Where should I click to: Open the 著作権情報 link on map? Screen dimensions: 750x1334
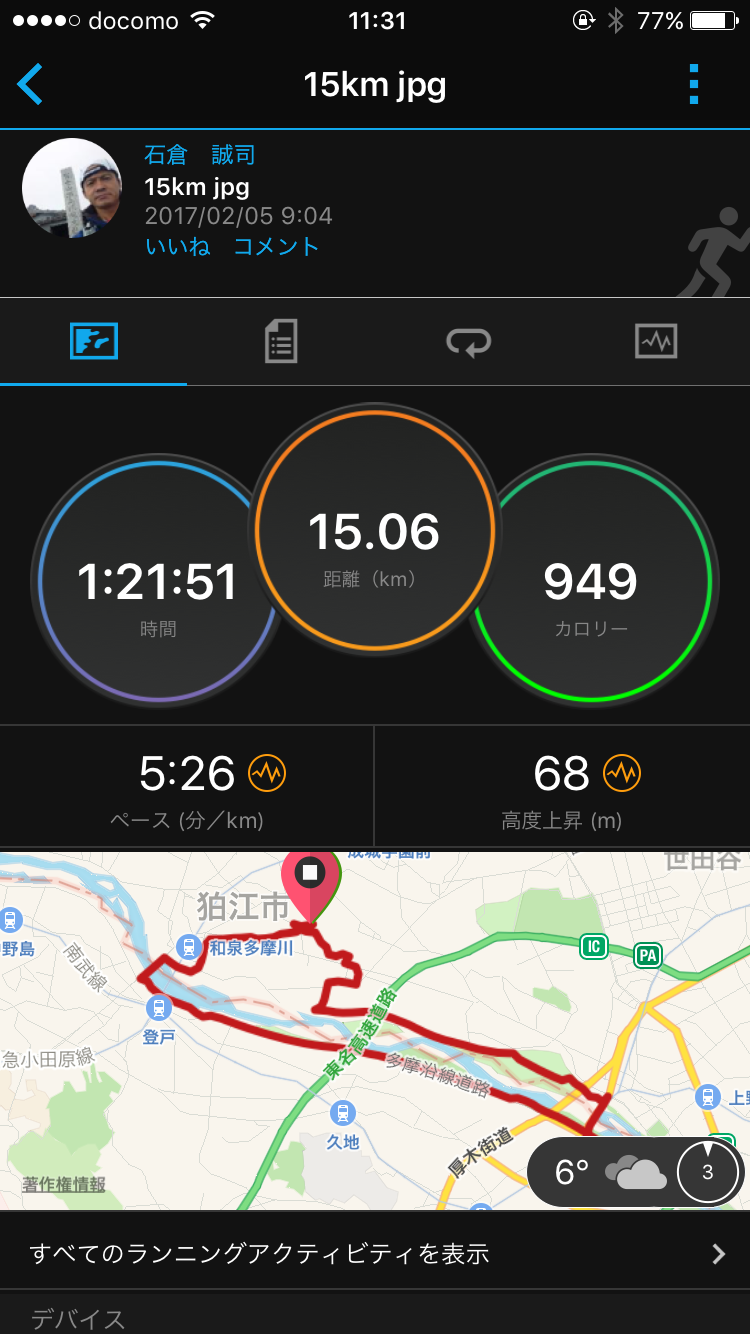click(x=64, y=1184)
